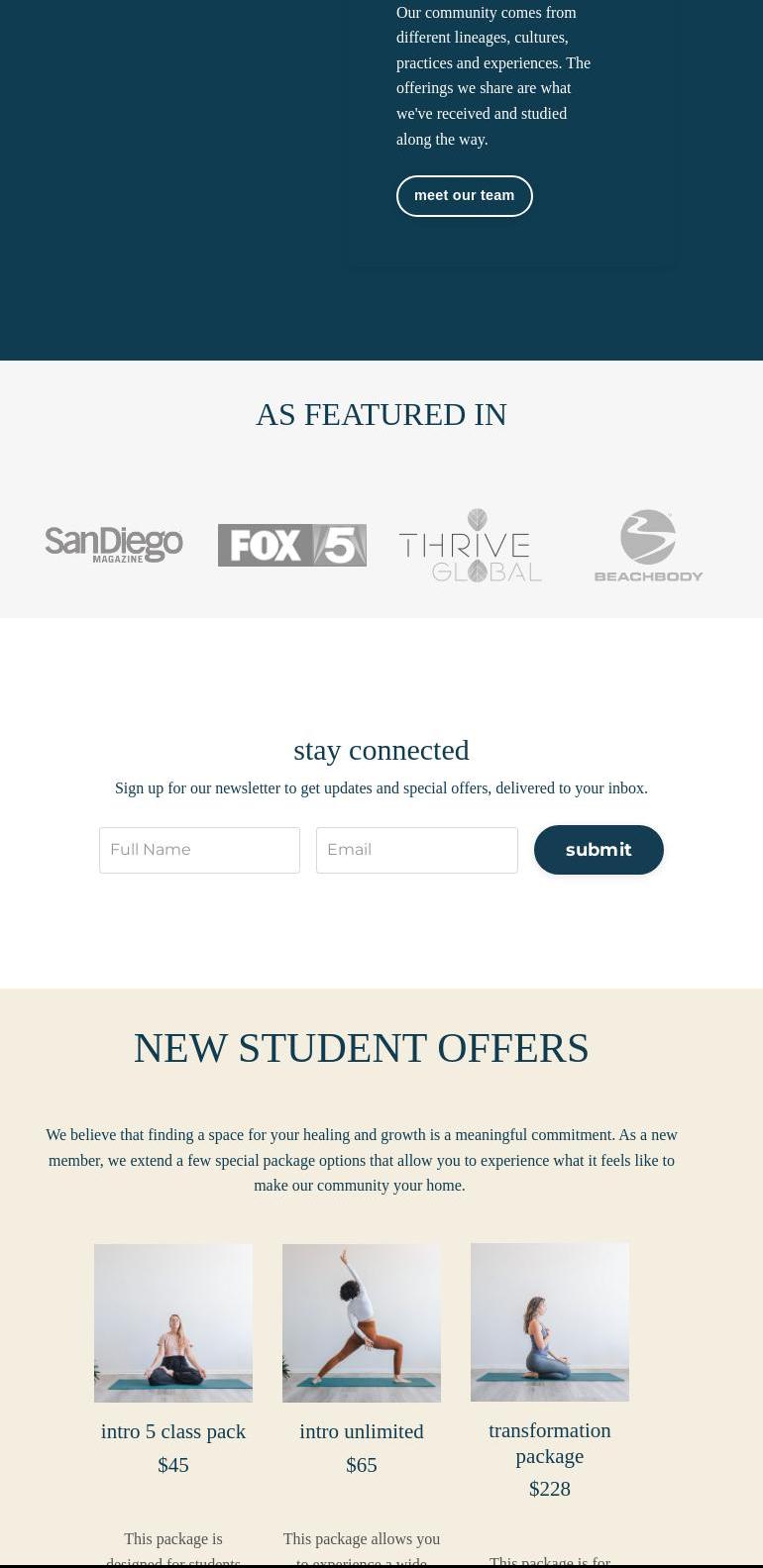The width and height of the screenshot is (763, 1568).
Task: Focus the Full Name field
Action: coord(199,850)
